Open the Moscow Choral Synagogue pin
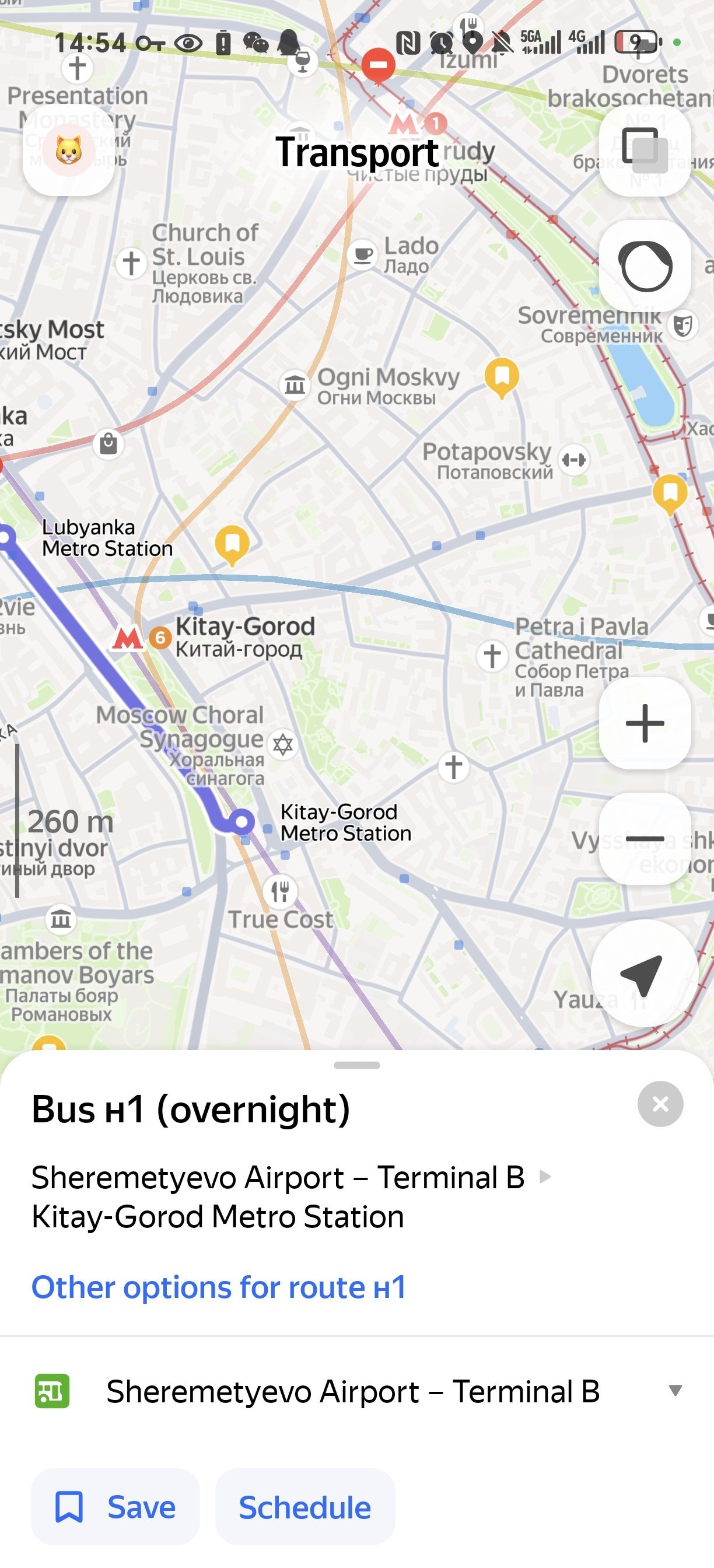Image resolution: width=714 pixels, height=1568 pixels. click(282, 744)
